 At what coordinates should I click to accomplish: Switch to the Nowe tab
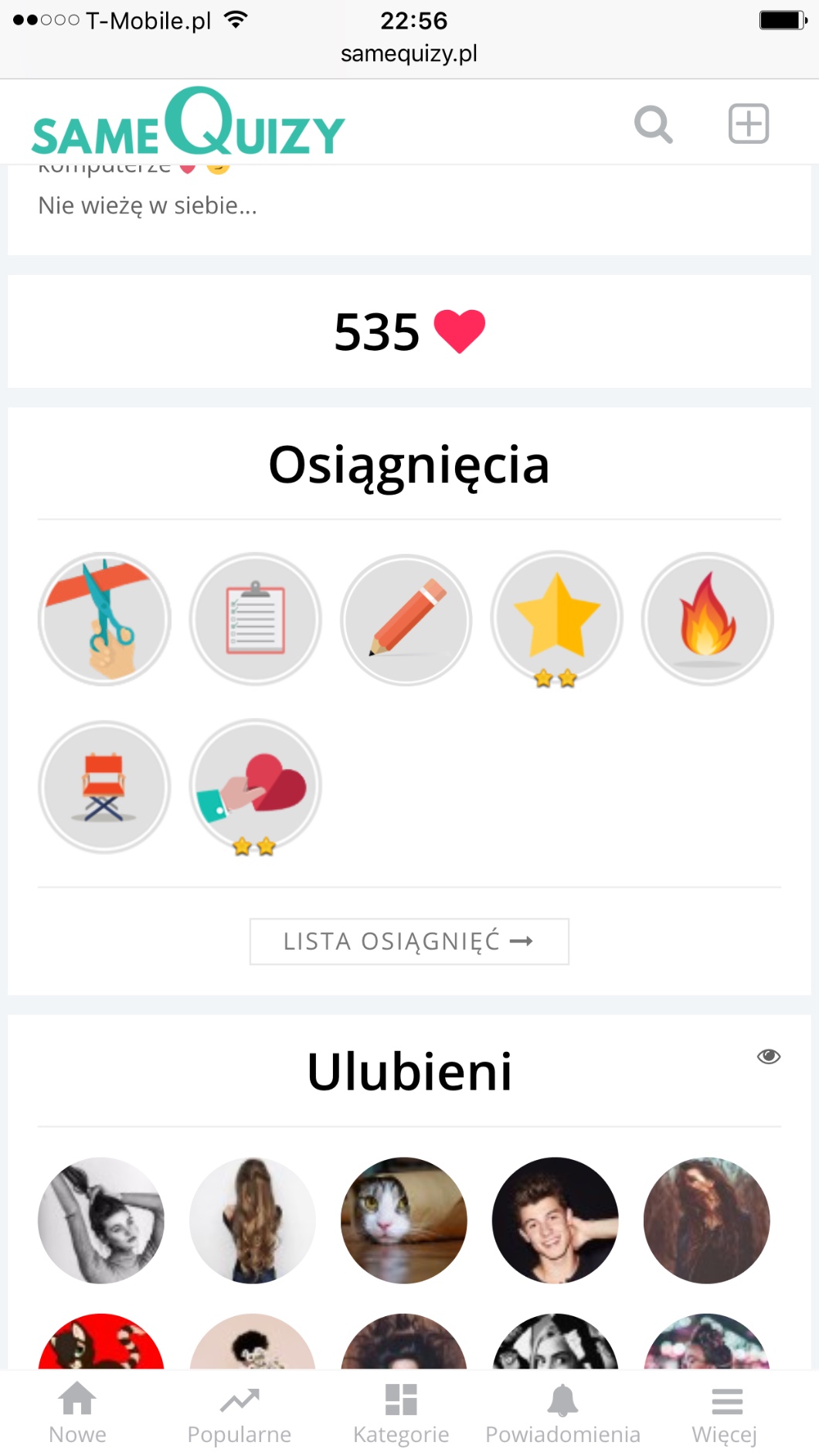pyautogui.click(x=77, y=1413)
